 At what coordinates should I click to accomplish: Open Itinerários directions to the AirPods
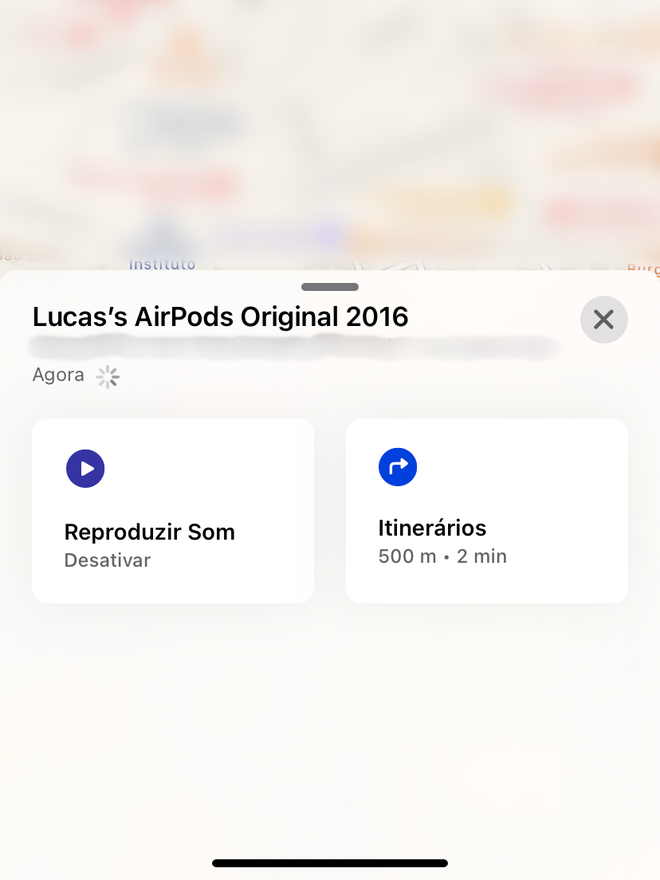[486, 511]
